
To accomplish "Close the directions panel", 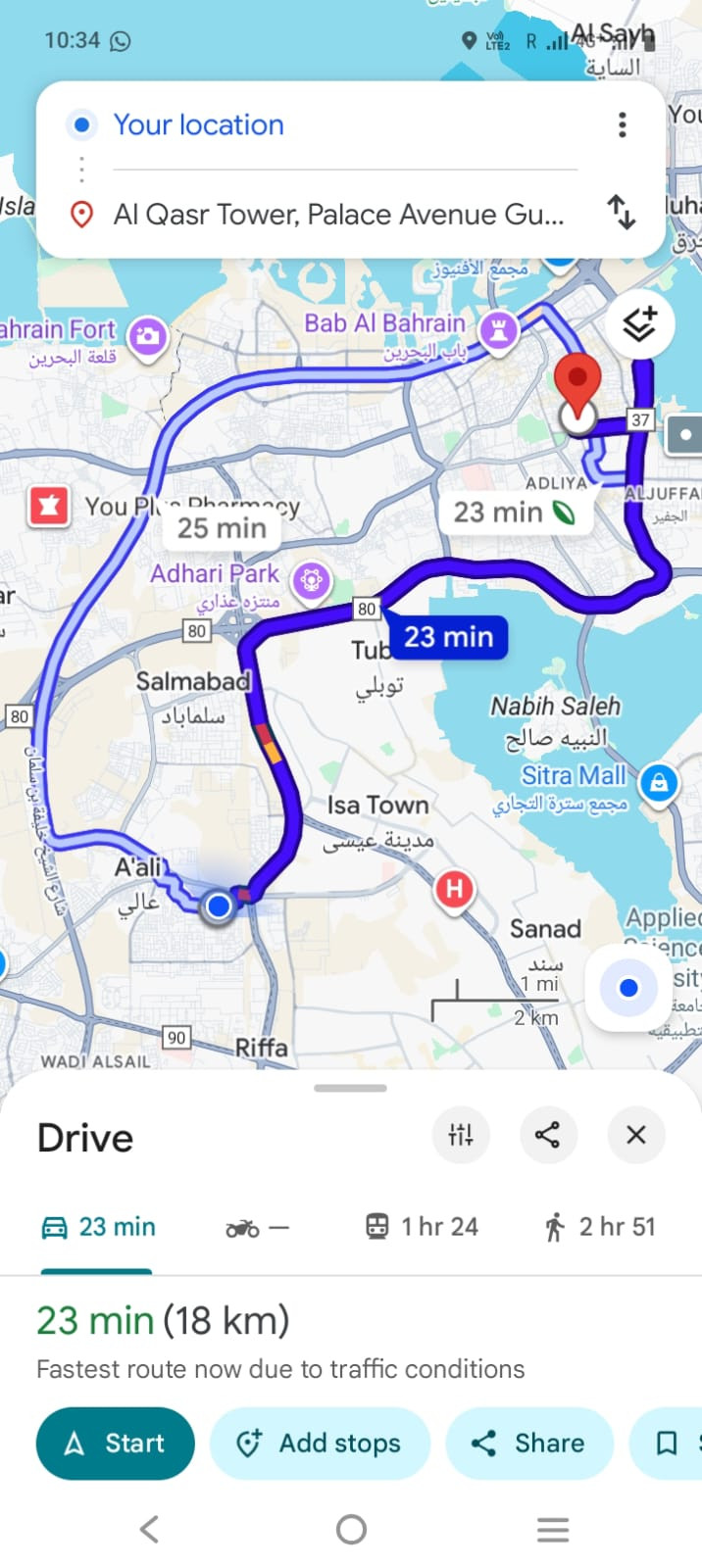I will (x=635, y=1135).
